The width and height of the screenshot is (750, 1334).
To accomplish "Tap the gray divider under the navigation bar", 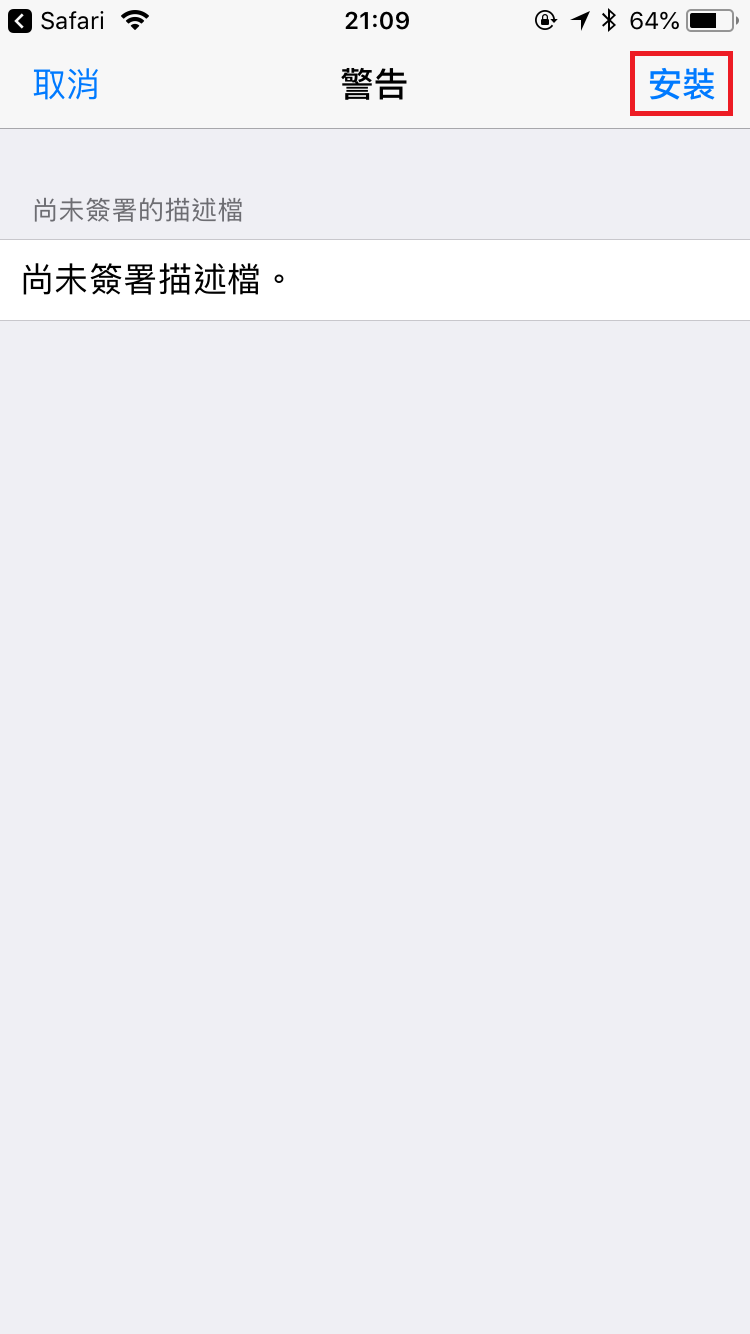I will point(375,127).
